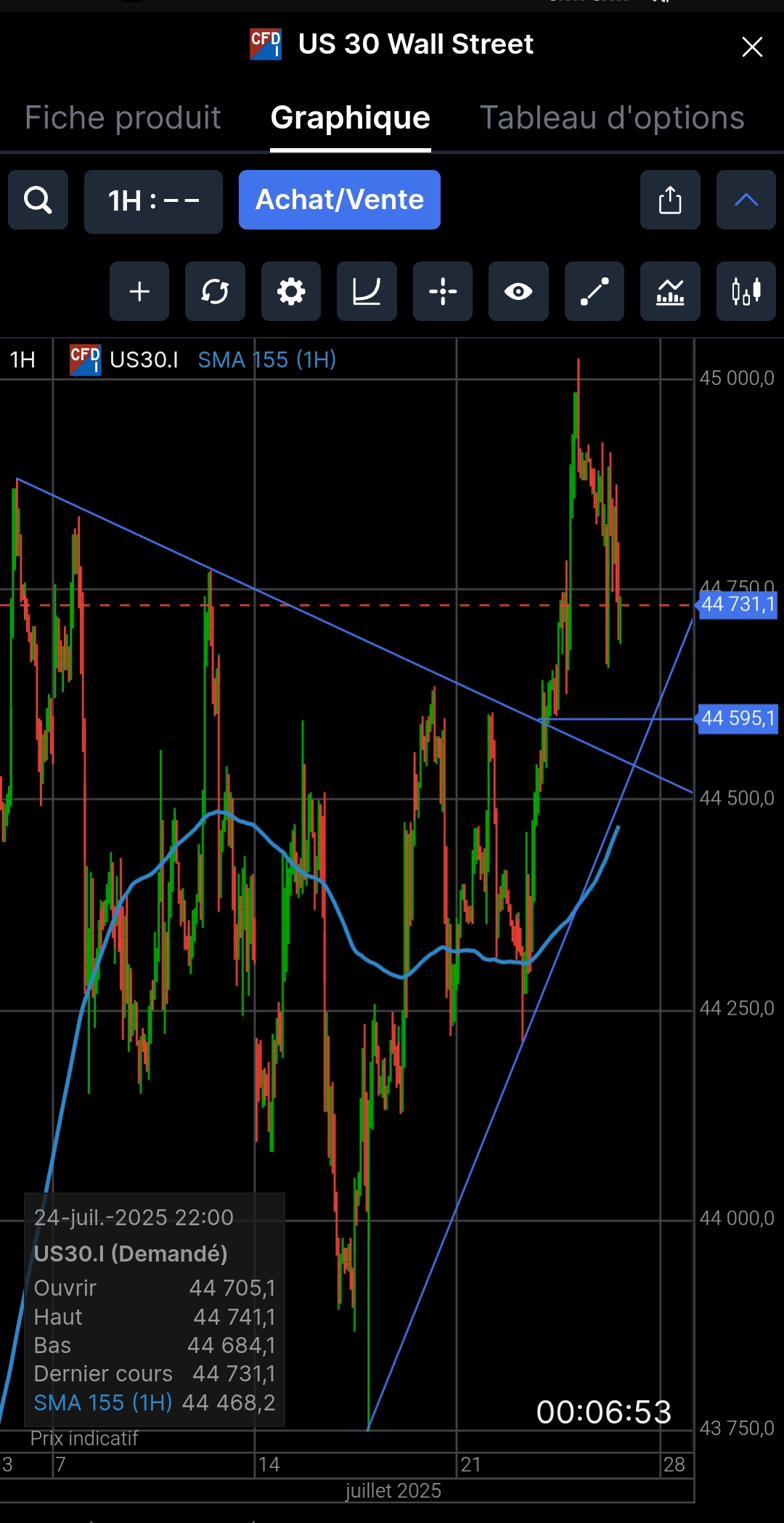The height and width of the screenshot is (1523, 784).
Task: Select the curve chart tool
Action: click(x=367, y=291)
